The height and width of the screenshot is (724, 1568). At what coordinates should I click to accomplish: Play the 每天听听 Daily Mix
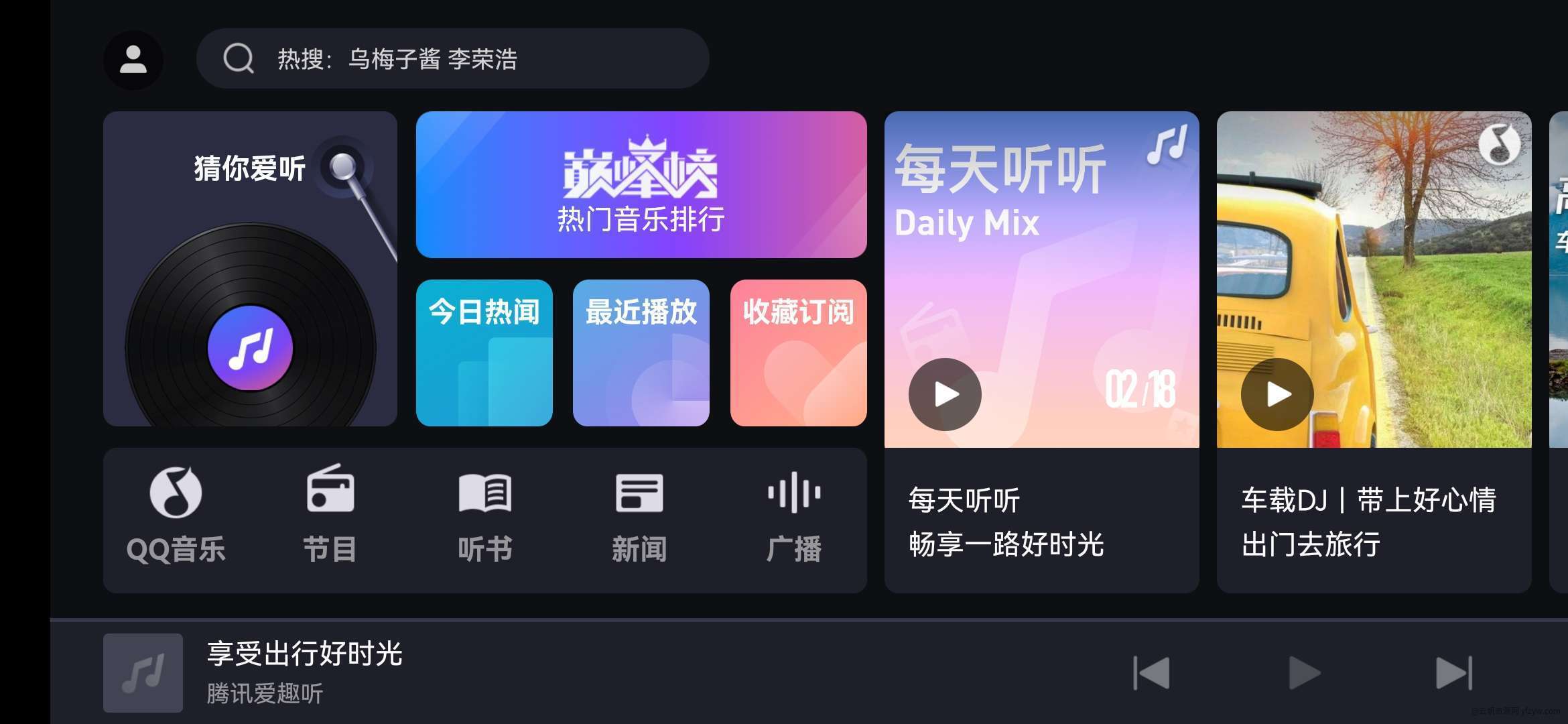coord(945,394)
